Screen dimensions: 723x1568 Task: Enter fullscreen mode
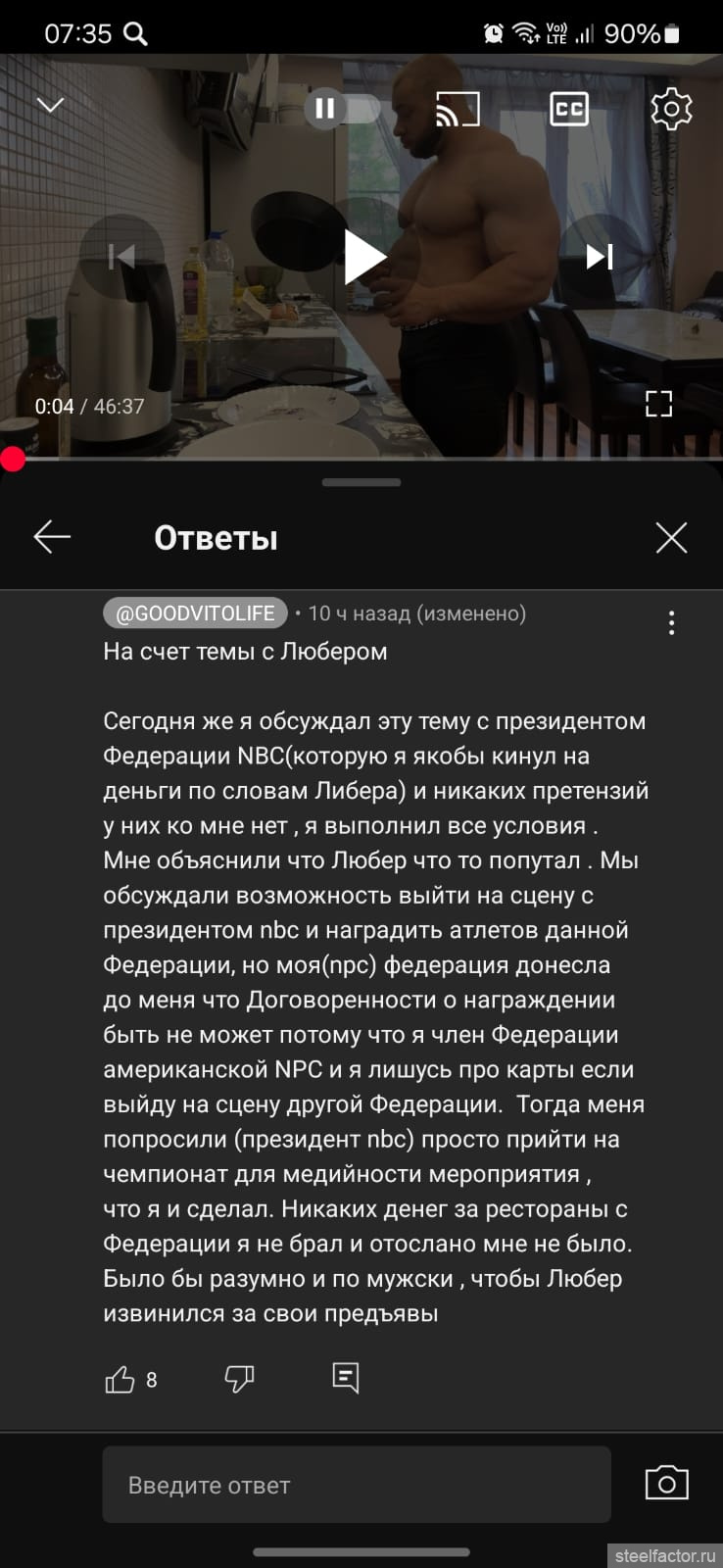click(658, 403)
